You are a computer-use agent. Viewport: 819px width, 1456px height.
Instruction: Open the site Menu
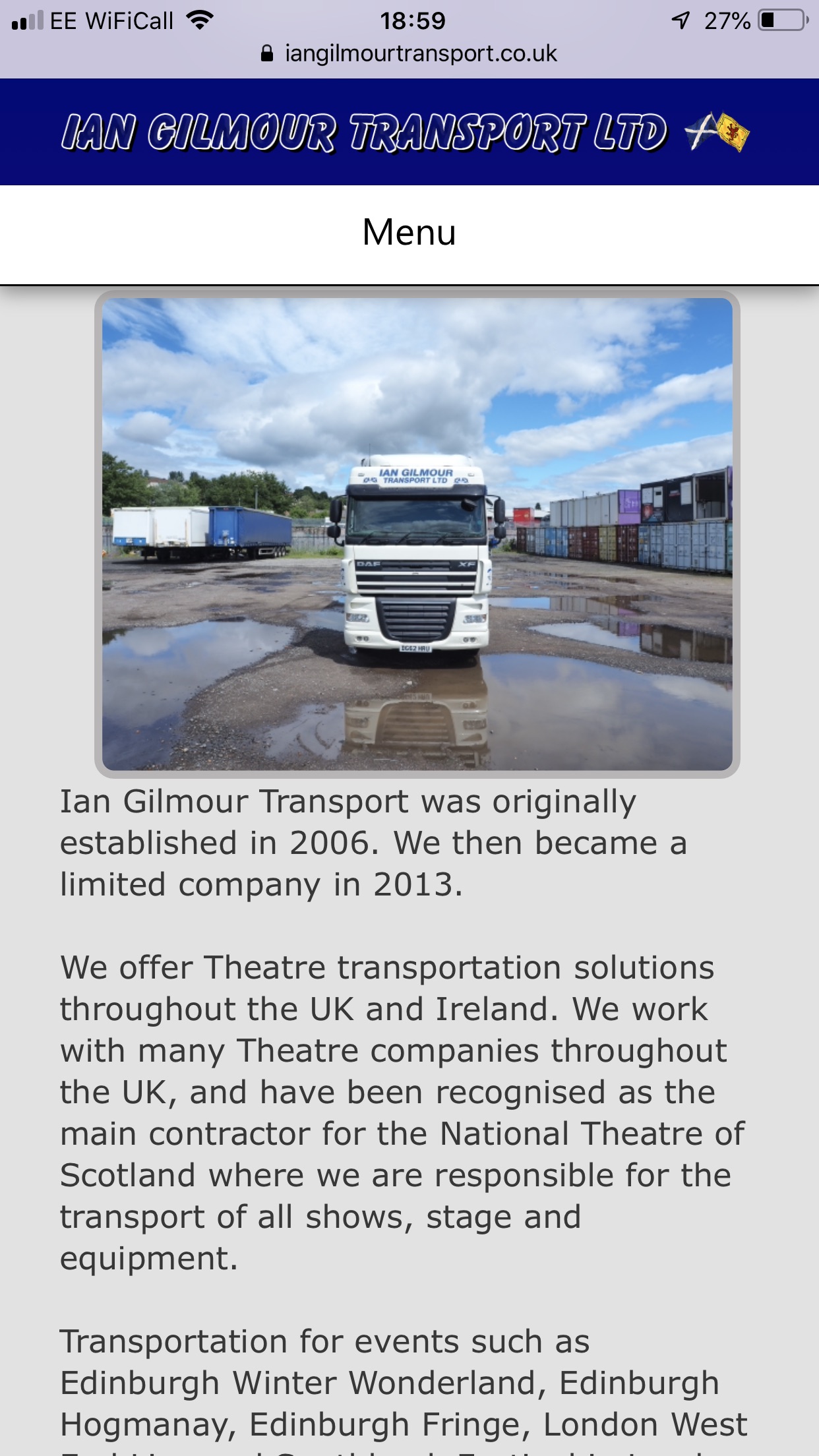pos(409,233)
